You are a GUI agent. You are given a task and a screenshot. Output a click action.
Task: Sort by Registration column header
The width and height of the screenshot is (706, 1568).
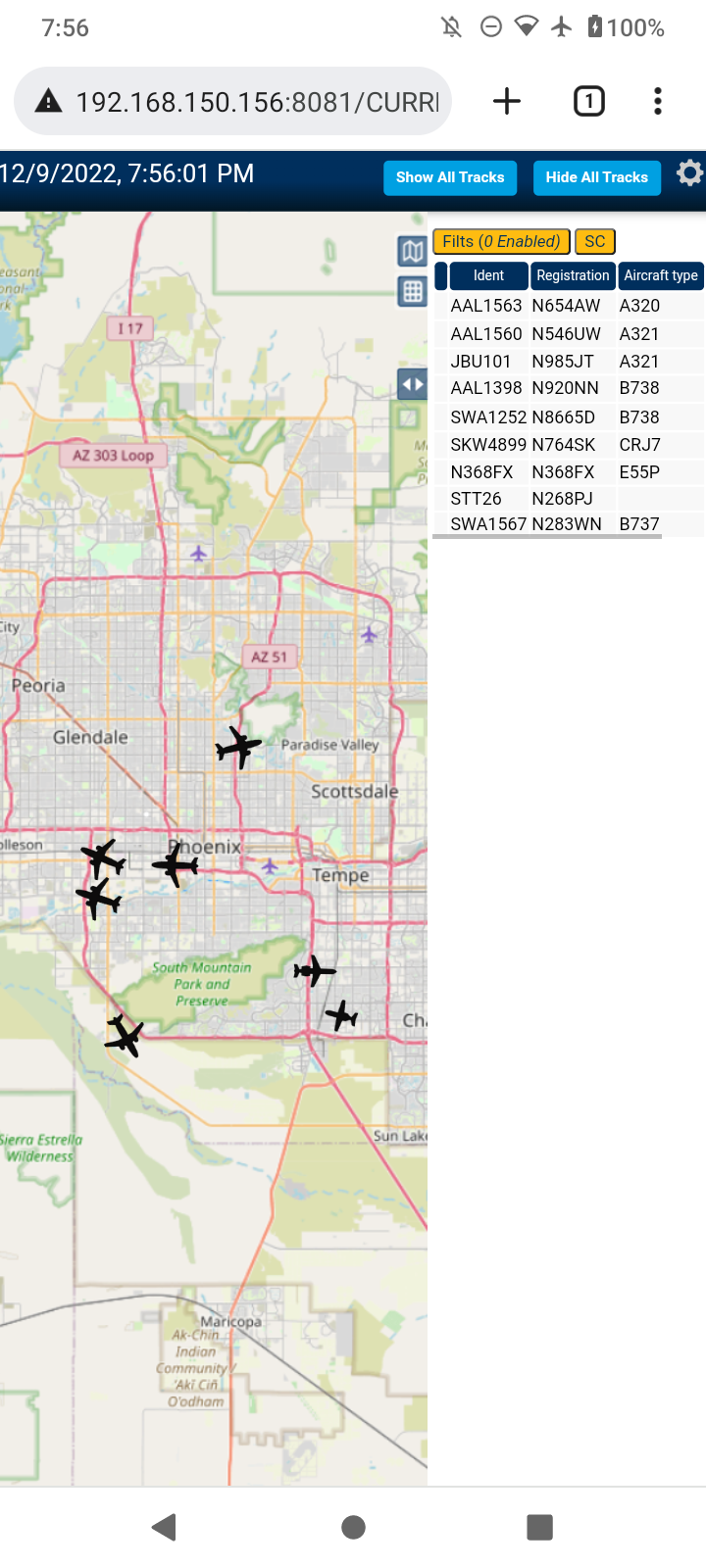(573, 275)
